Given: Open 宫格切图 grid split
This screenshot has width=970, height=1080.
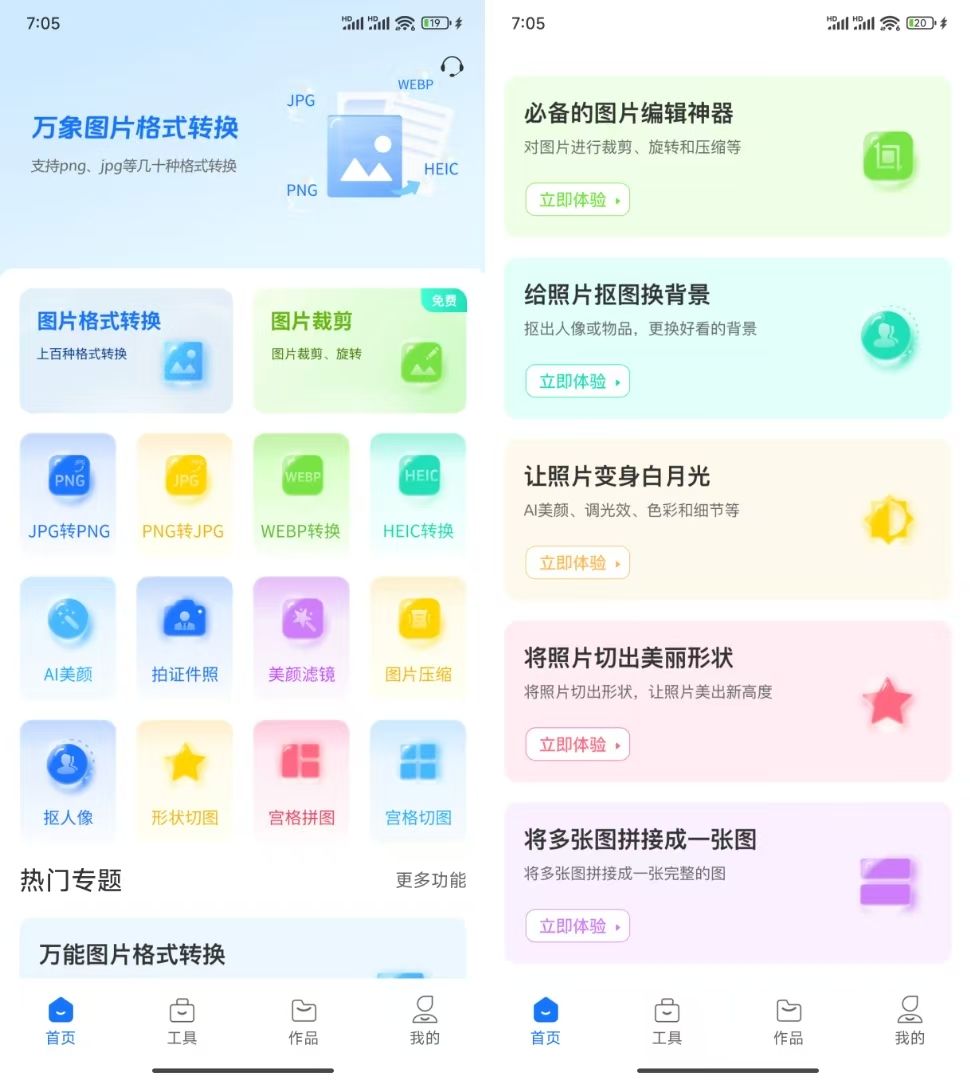Looking at the screenshot, I should [x=418, y=778].
